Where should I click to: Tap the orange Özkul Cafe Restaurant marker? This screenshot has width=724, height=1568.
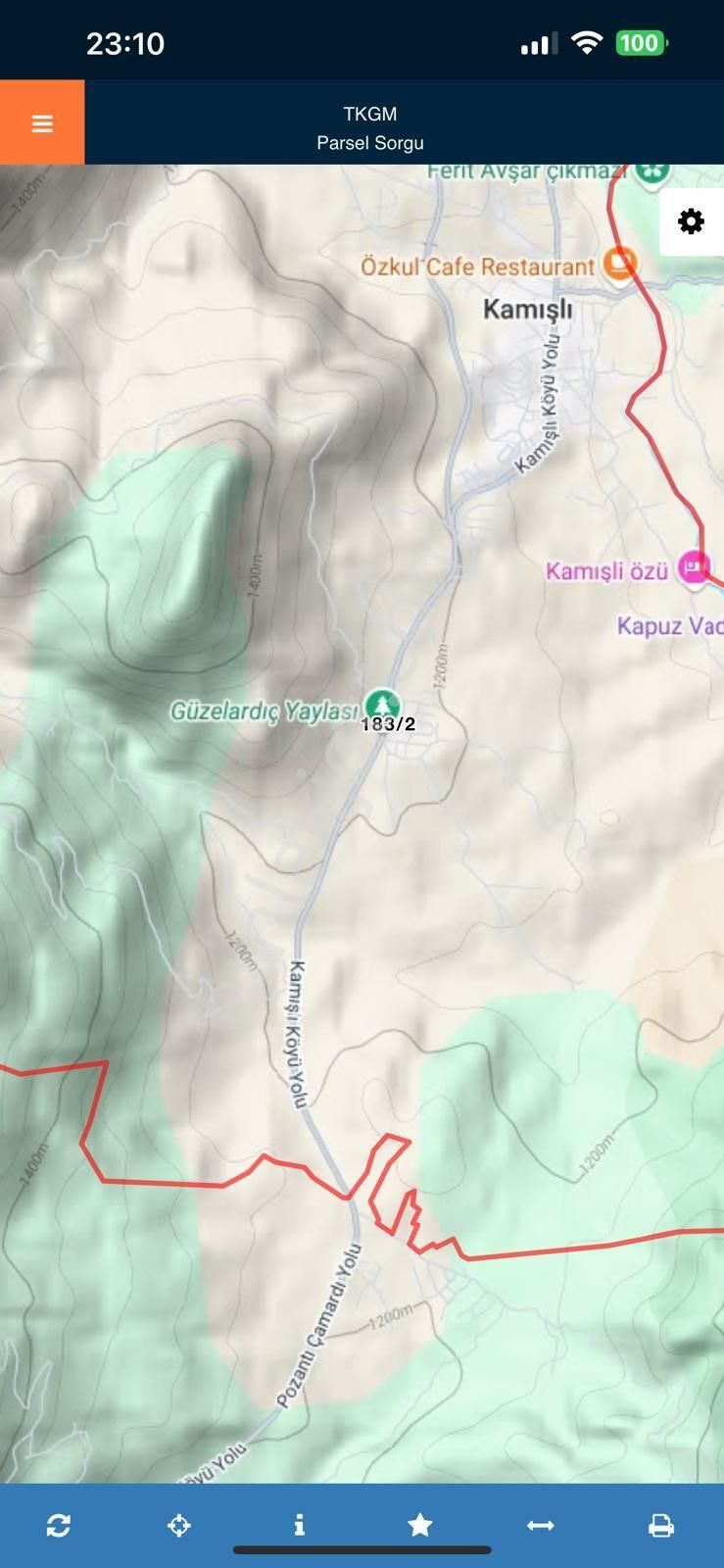pos(618,265)
